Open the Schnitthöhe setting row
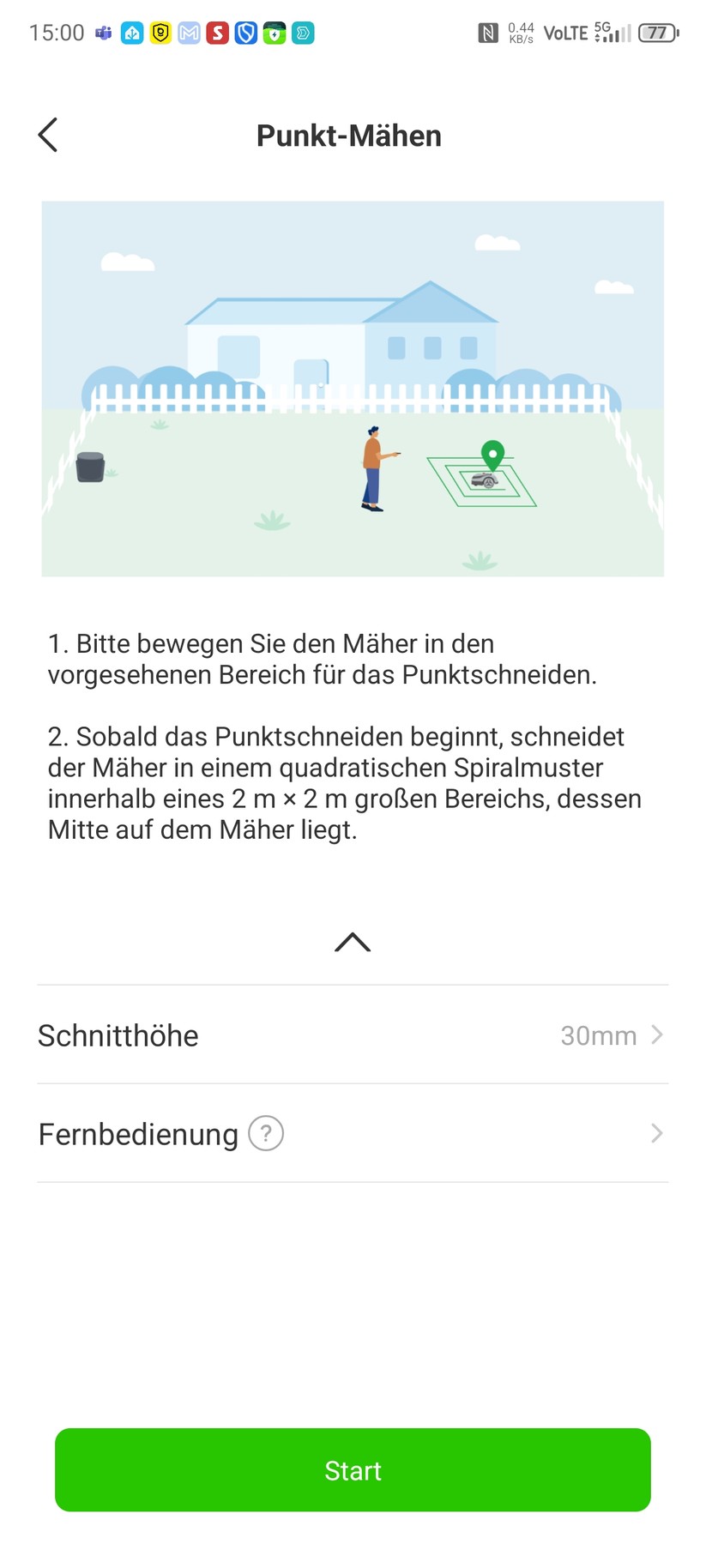Viewport: 706px width, 1568px height. 118,1035
